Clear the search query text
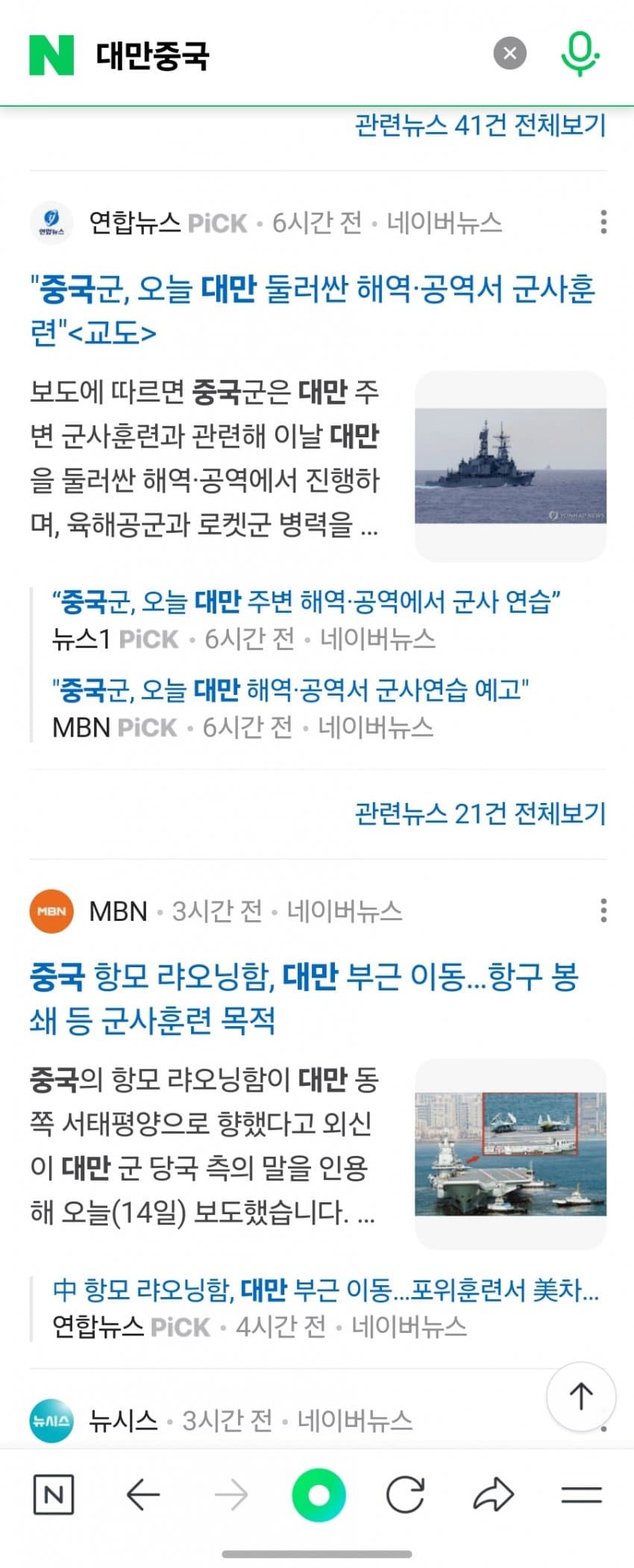 (510, 54)
